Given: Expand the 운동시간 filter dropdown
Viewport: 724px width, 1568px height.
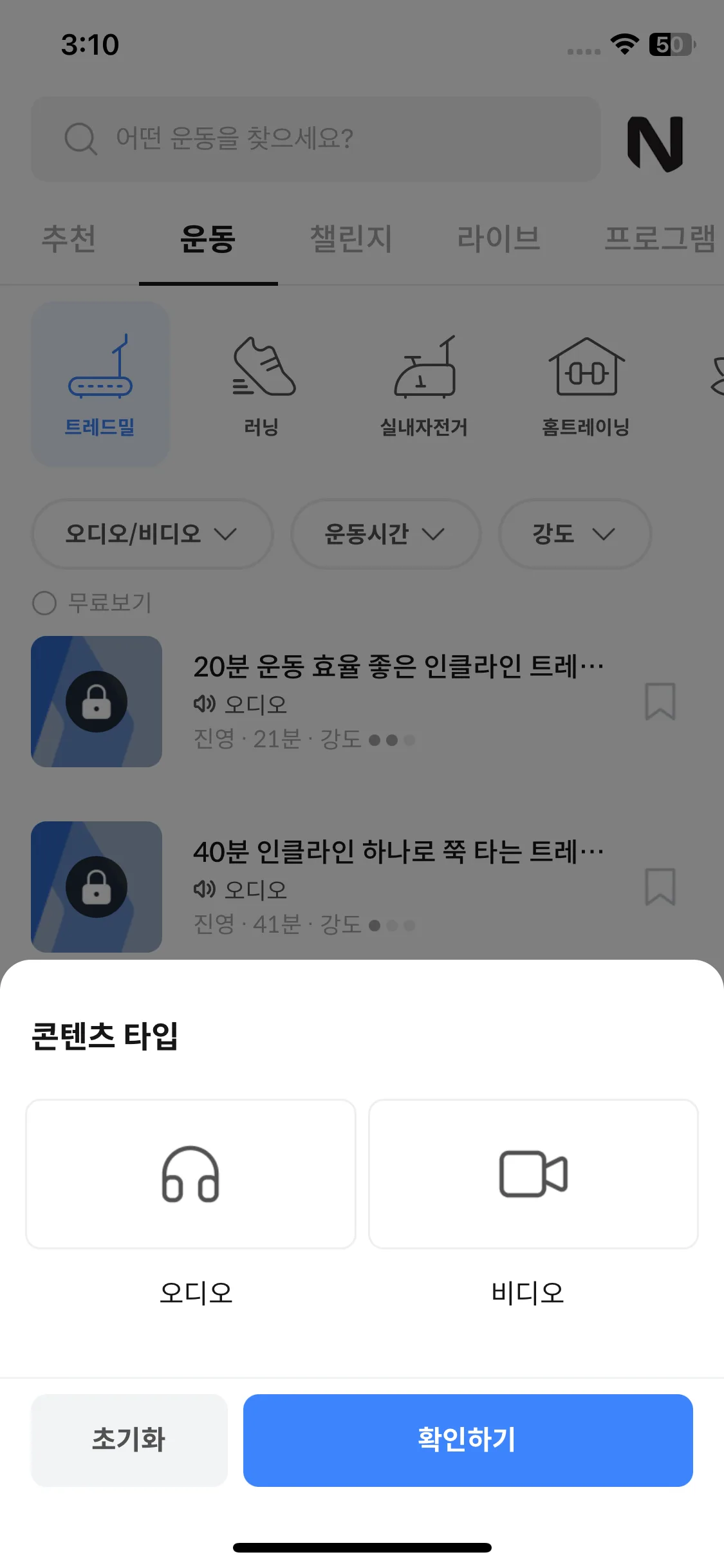Looking at the screenshot, I should pyautogui.click(x=385, y=534).
